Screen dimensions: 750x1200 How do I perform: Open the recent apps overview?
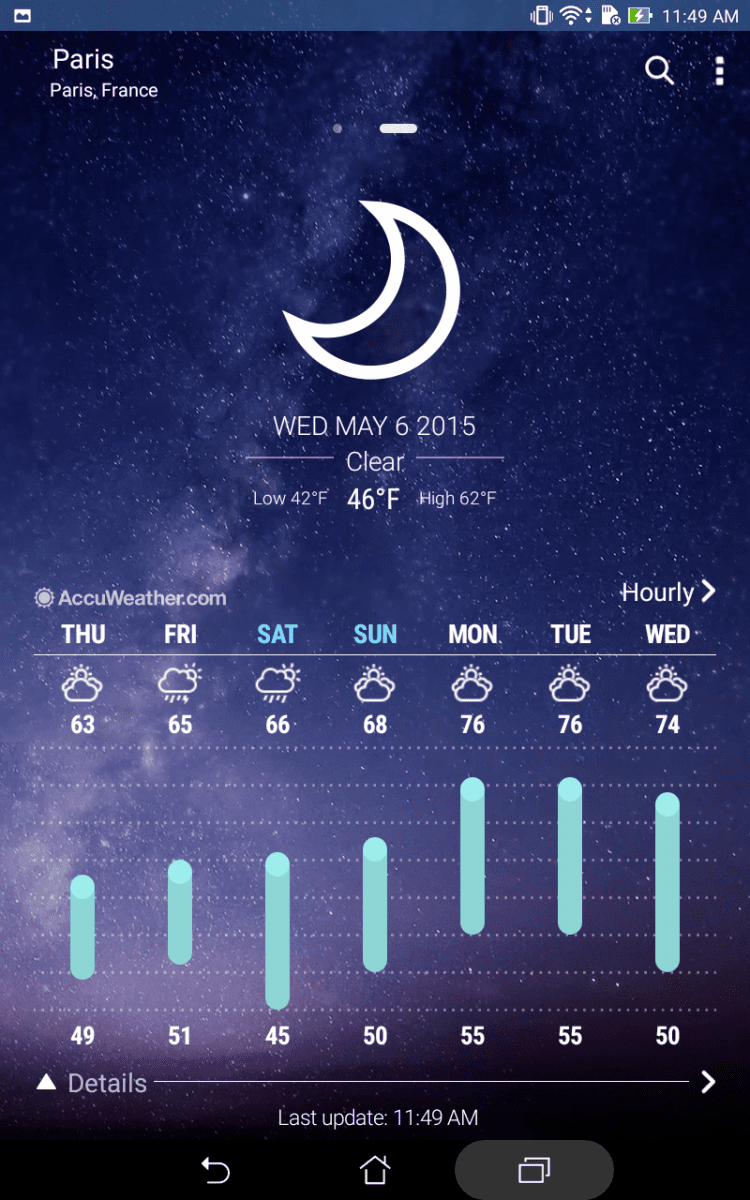(x=534, y=1169)
